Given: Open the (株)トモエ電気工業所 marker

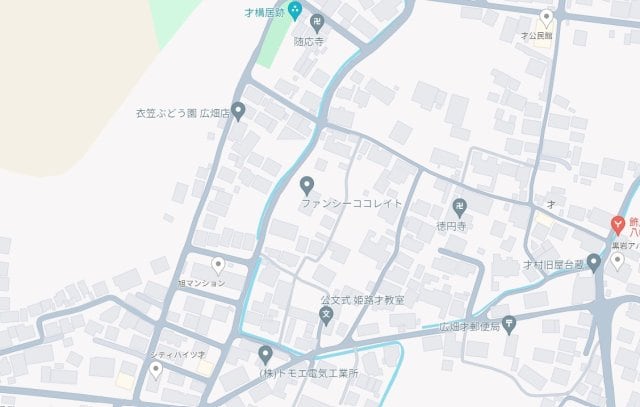Looking at the screenshot, I should (265, 354).
